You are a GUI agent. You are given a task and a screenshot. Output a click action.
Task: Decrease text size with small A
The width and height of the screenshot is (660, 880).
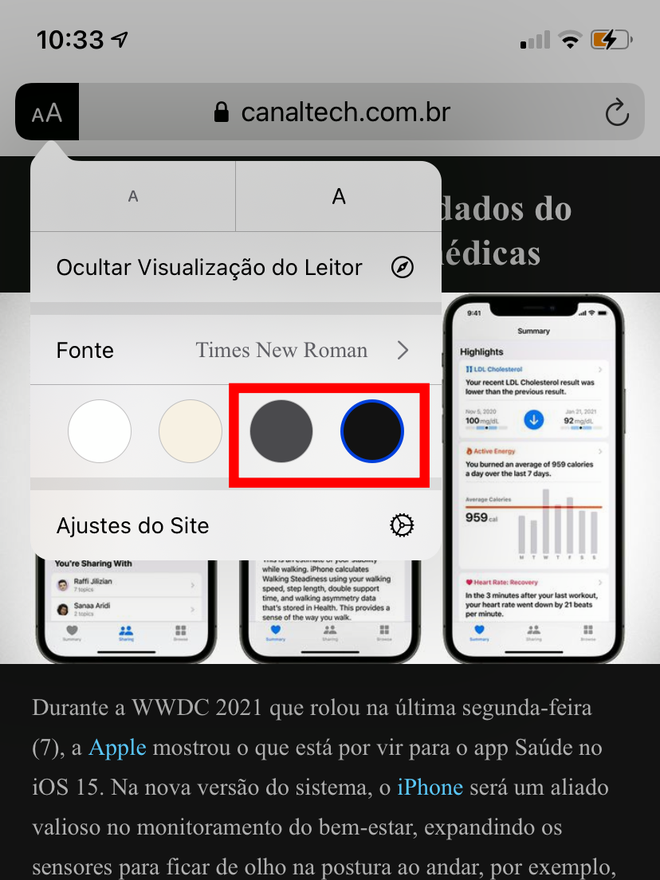[133, 197]
